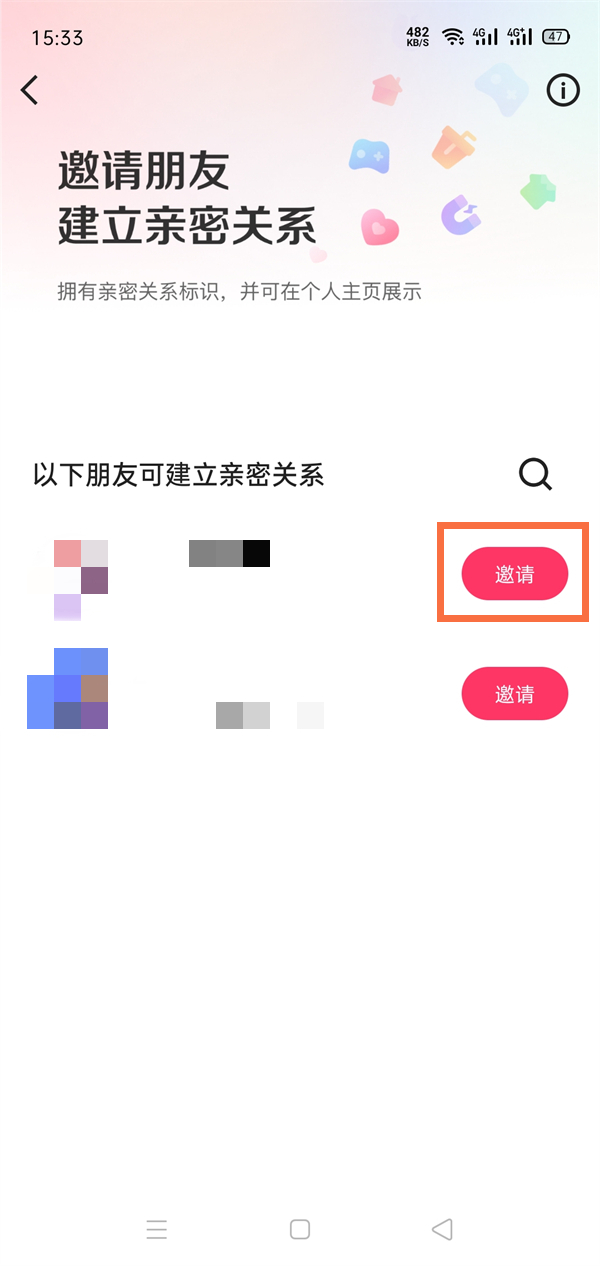Open the second friend's blue avatar
Screen dimensions: 600x1266
coord(68,689)
